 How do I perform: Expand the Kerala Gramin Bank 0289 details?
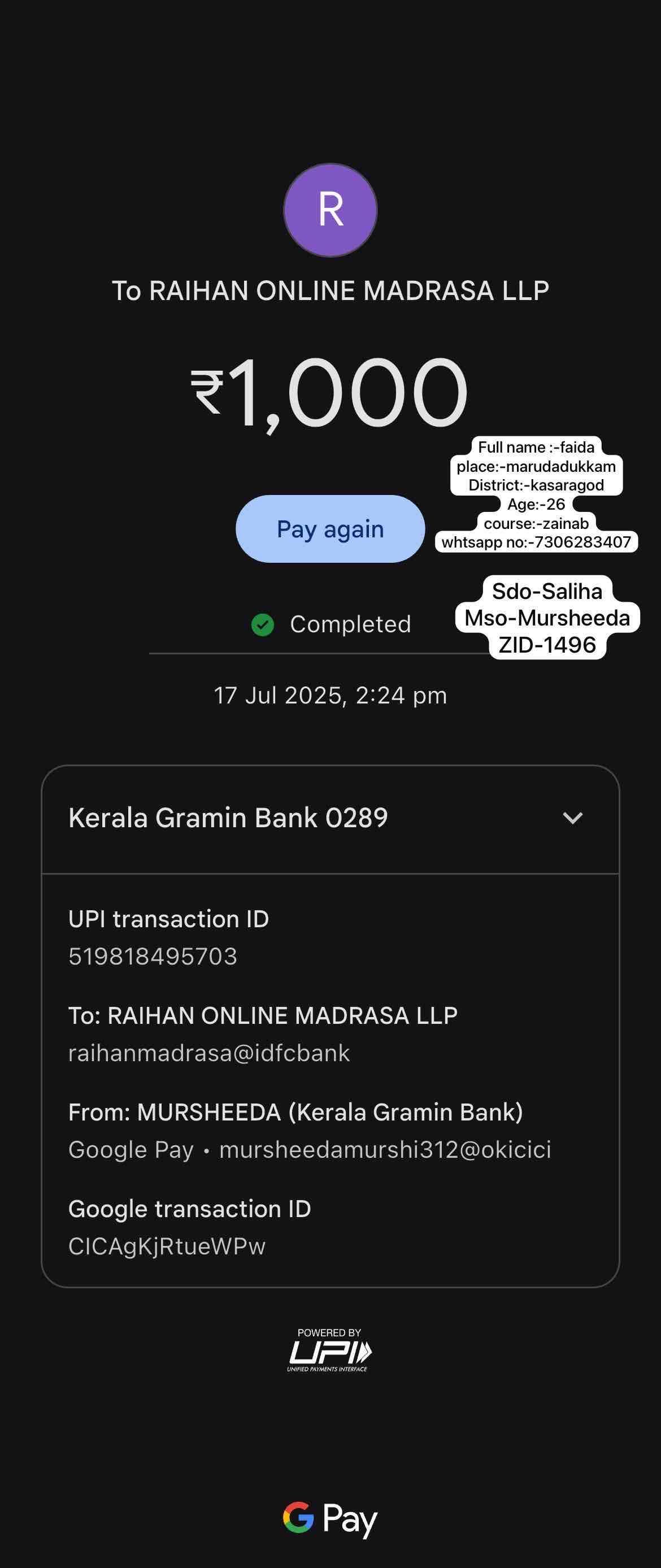(572, 818)
